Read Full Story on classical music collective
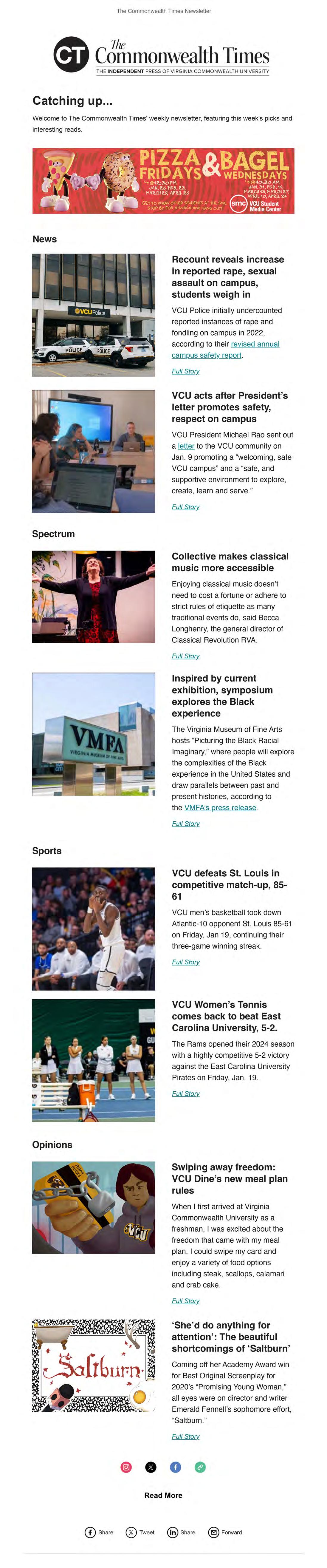The width and height of the screenshot is (327, 1568). coord(185,656)
